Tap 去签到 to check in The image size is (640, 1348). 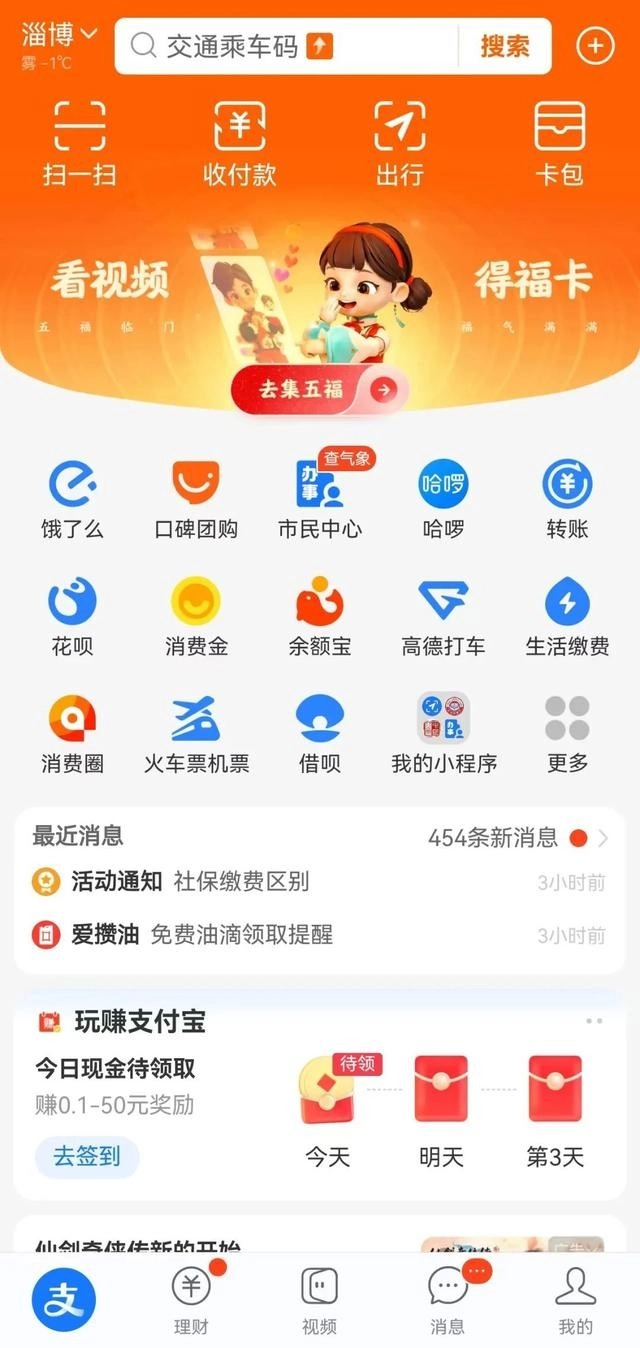[x=87, y=1157]
